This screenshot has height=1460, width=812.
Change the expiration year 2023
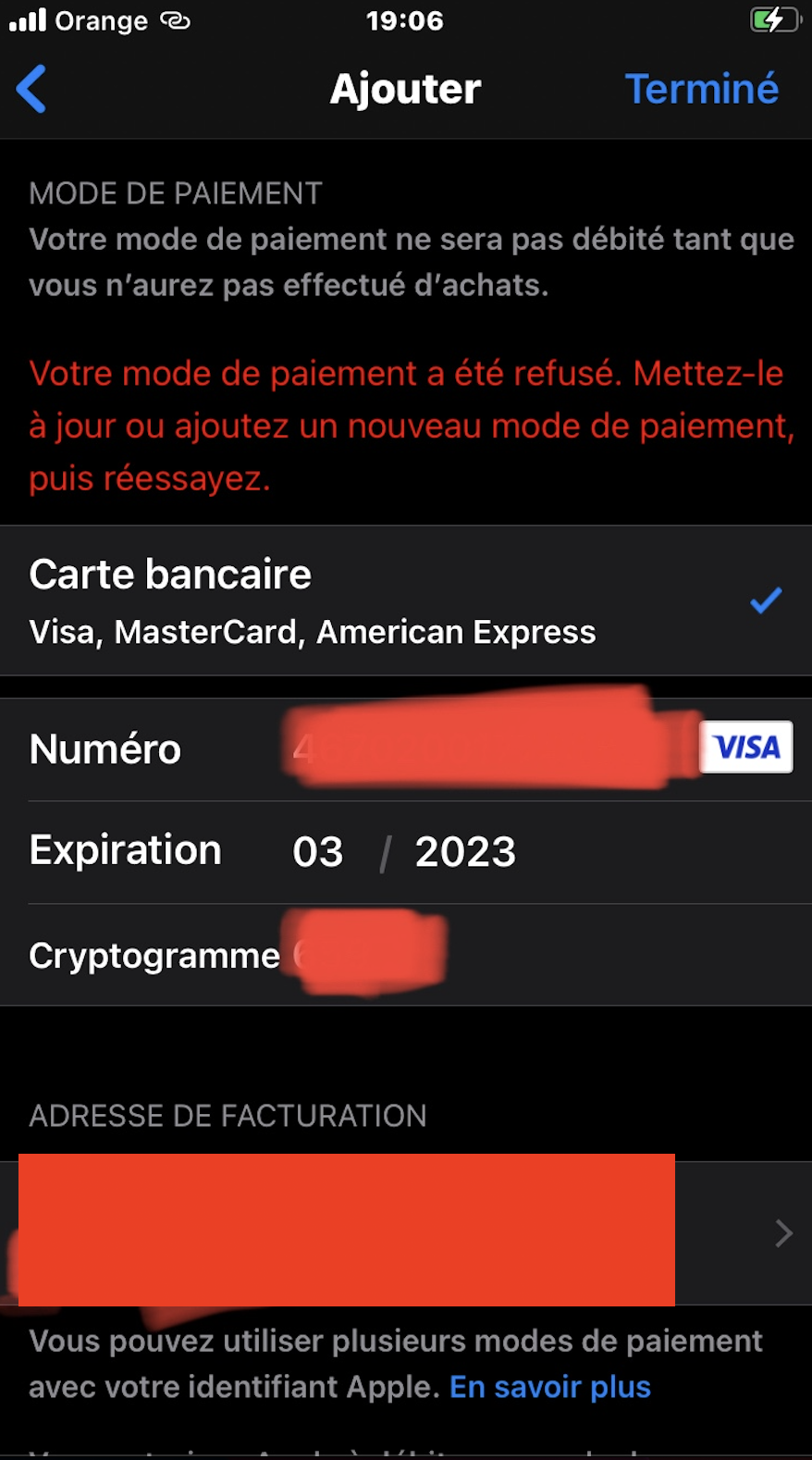(465, 852)
